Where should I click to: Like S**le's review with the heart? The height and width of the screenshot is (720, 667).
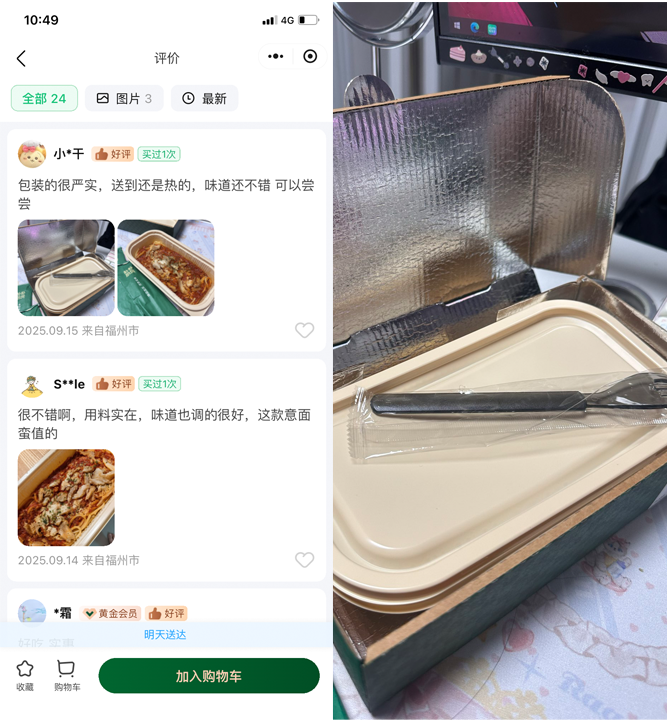pos(304,560)
